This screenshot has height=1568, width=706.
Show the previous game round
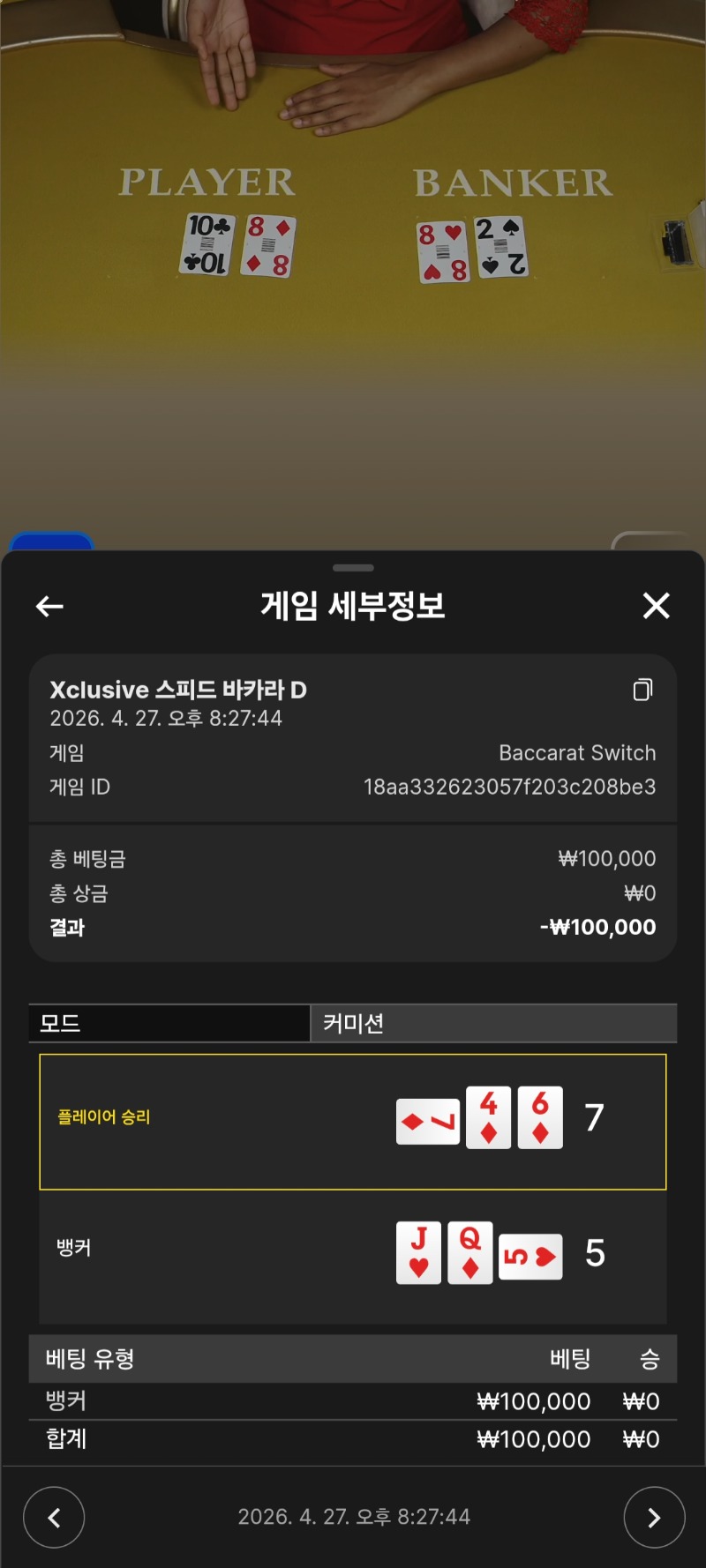(x=54, y=1517)
